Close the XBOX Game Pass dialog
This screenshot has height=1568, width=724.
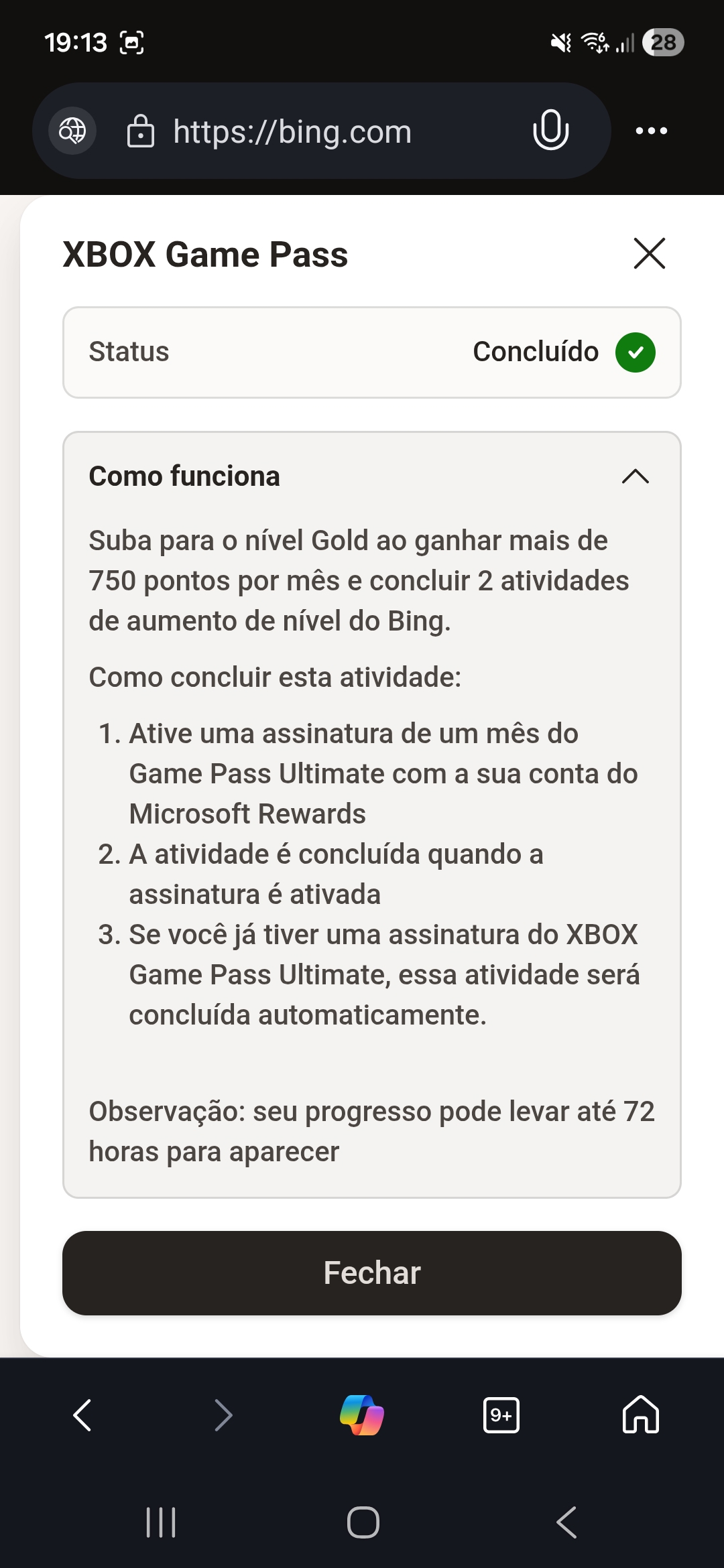point(649,253)
